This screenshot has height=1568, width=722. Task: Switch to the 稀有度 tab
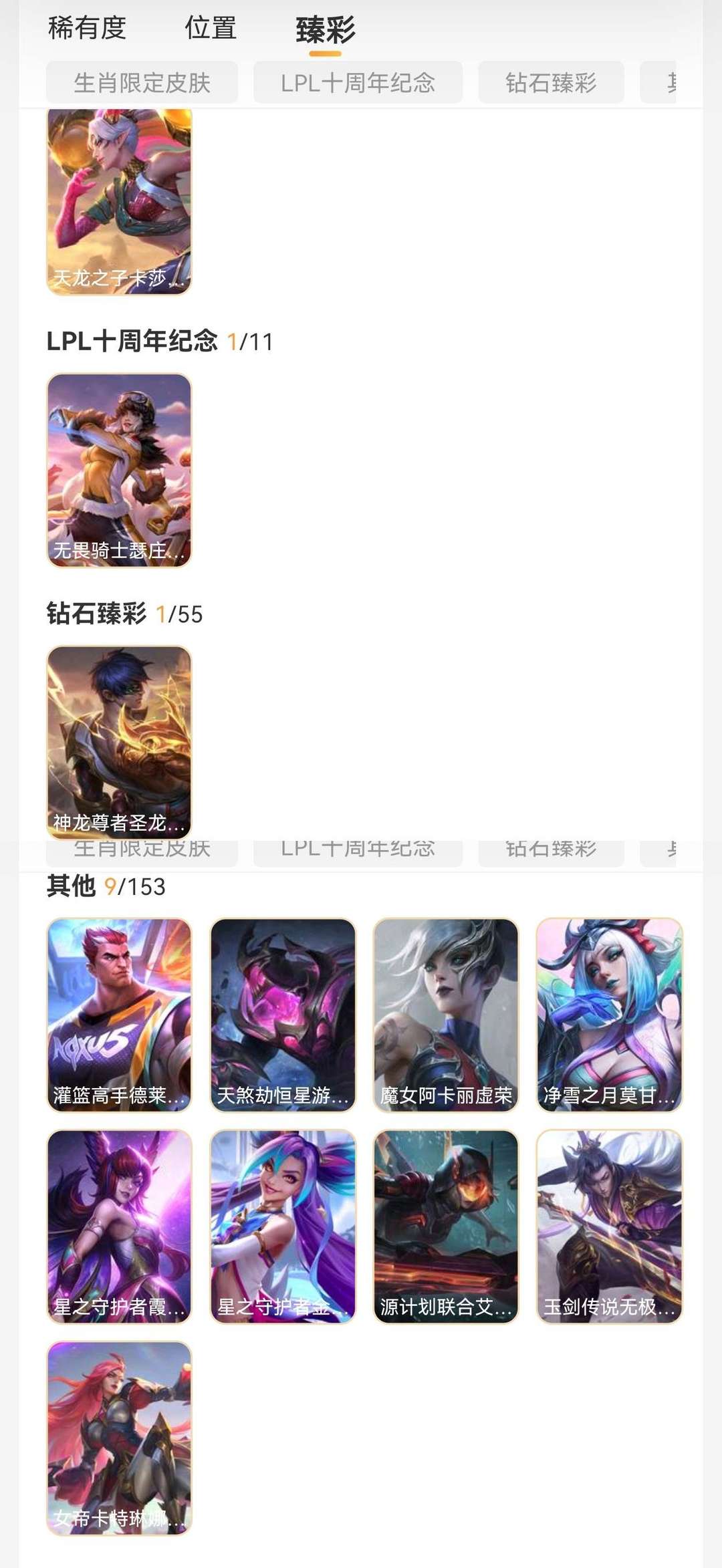[x=87, y=29]
